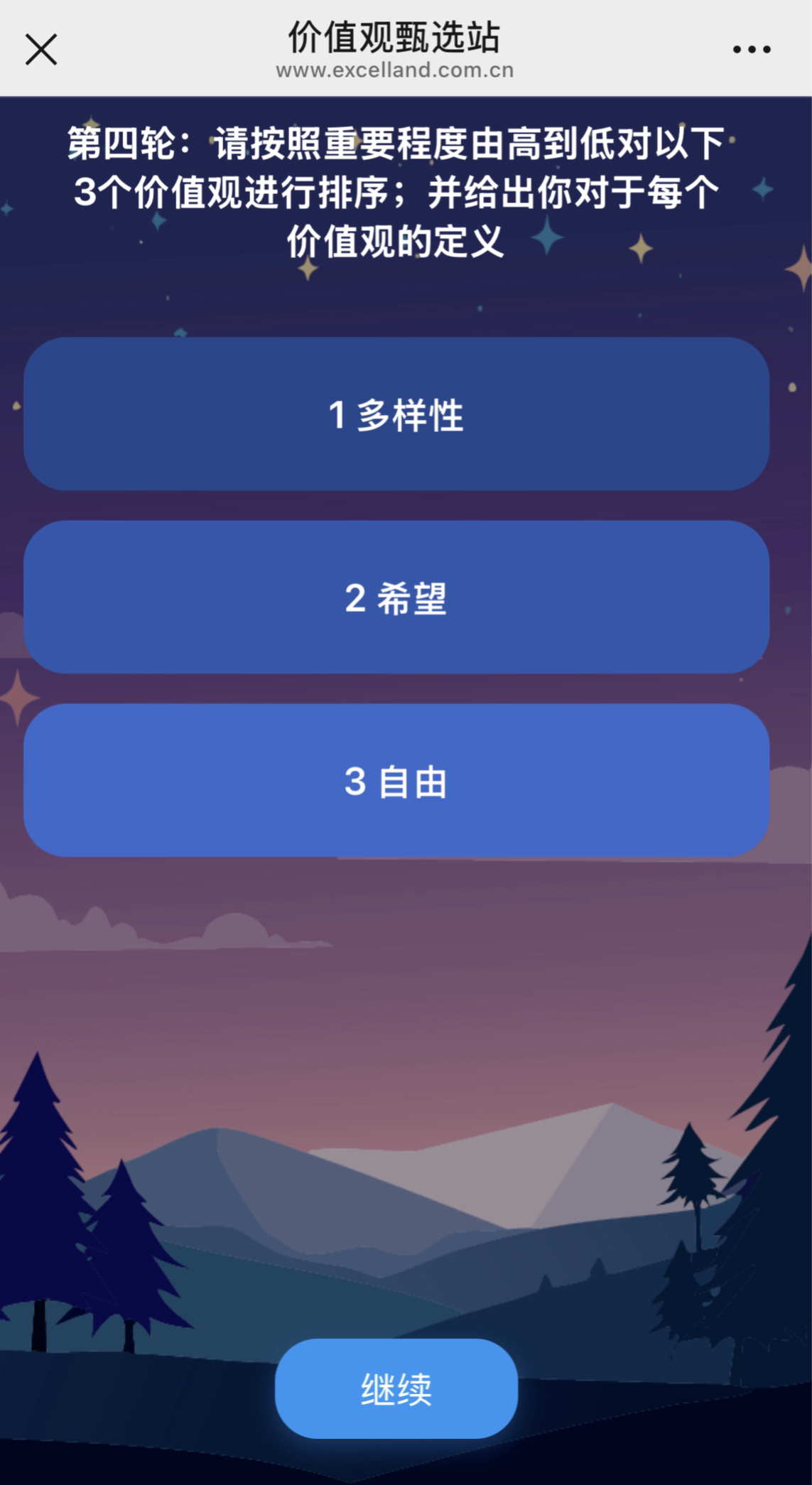This screenshot has width=812, height=1485.
Task: Tap the 继续 button
Action: pos(396,1388)
